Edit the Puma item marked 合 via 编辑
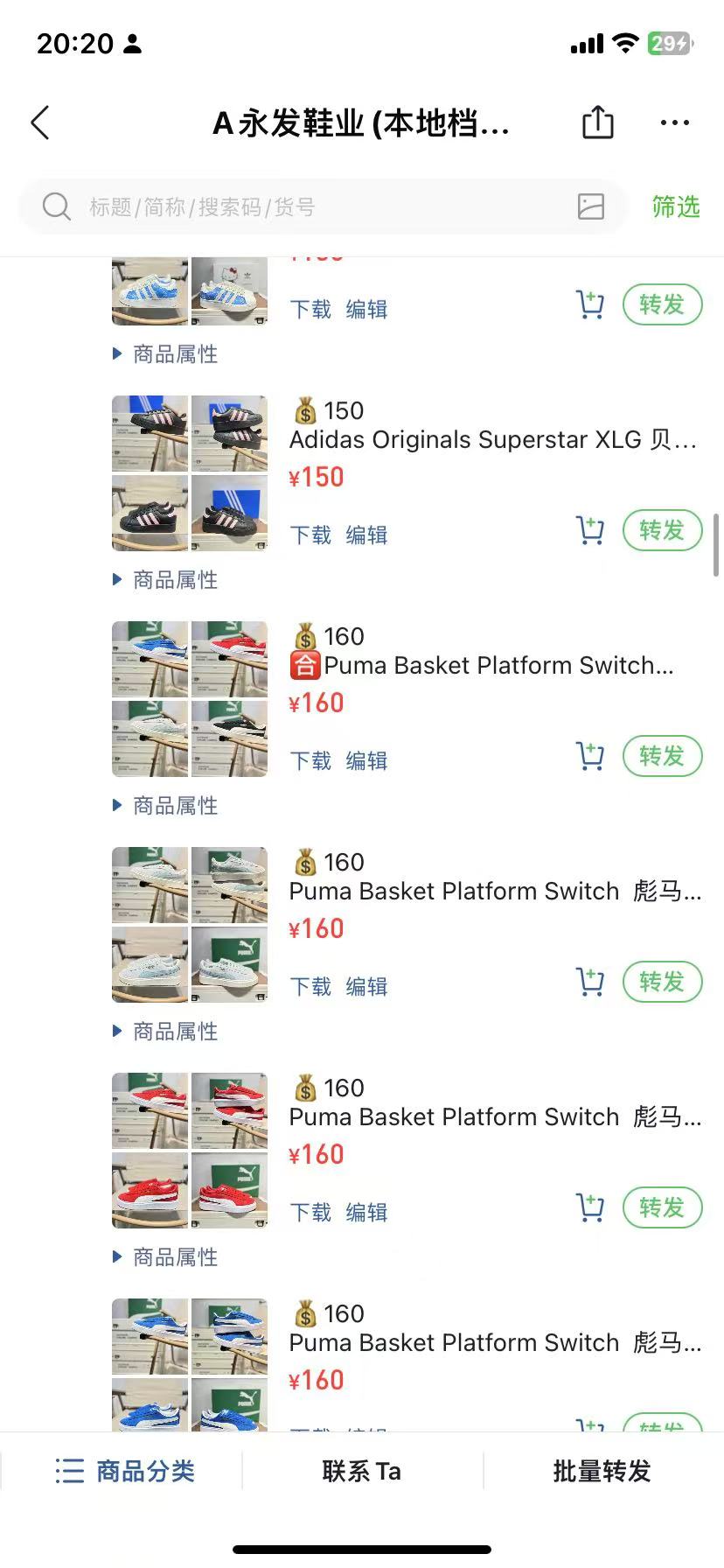 [x=366, y=760]
